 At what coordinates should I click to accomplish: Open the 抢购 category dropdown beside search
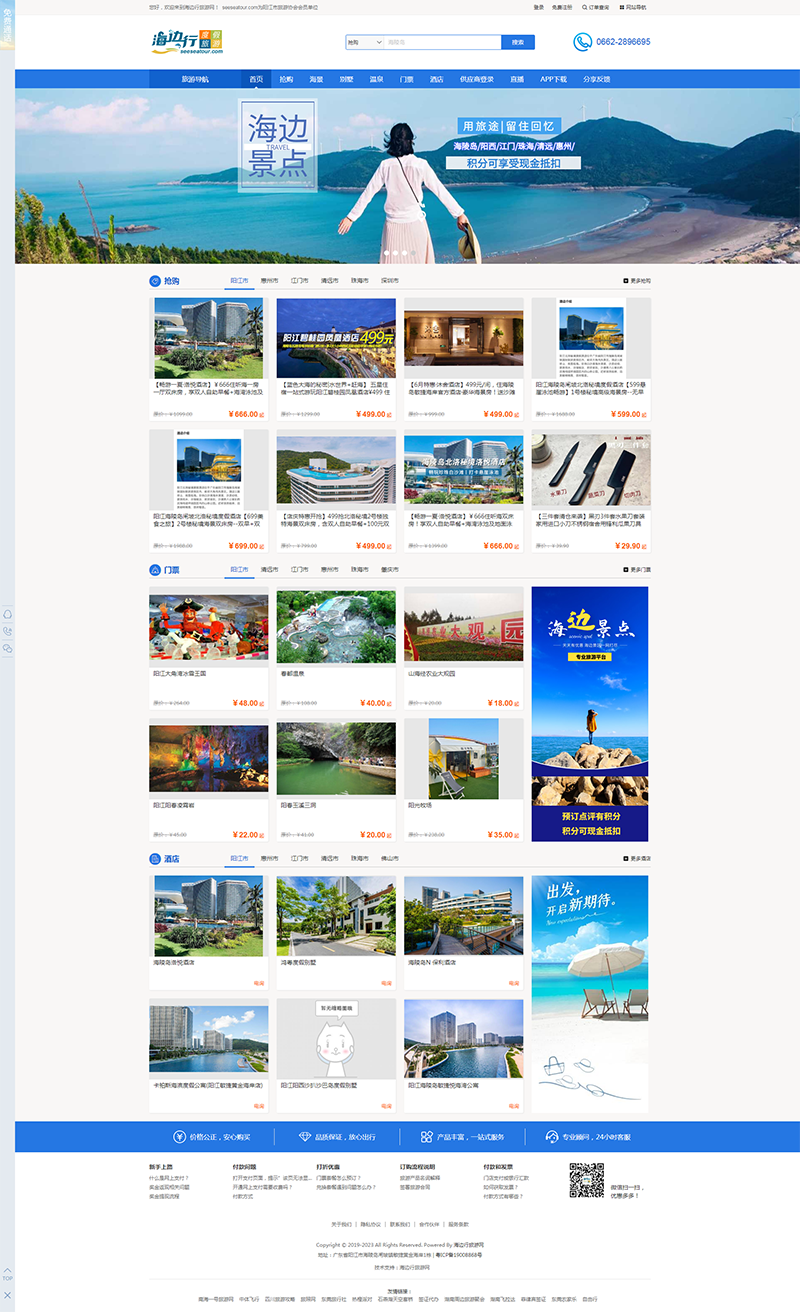[x=364, y=43]
